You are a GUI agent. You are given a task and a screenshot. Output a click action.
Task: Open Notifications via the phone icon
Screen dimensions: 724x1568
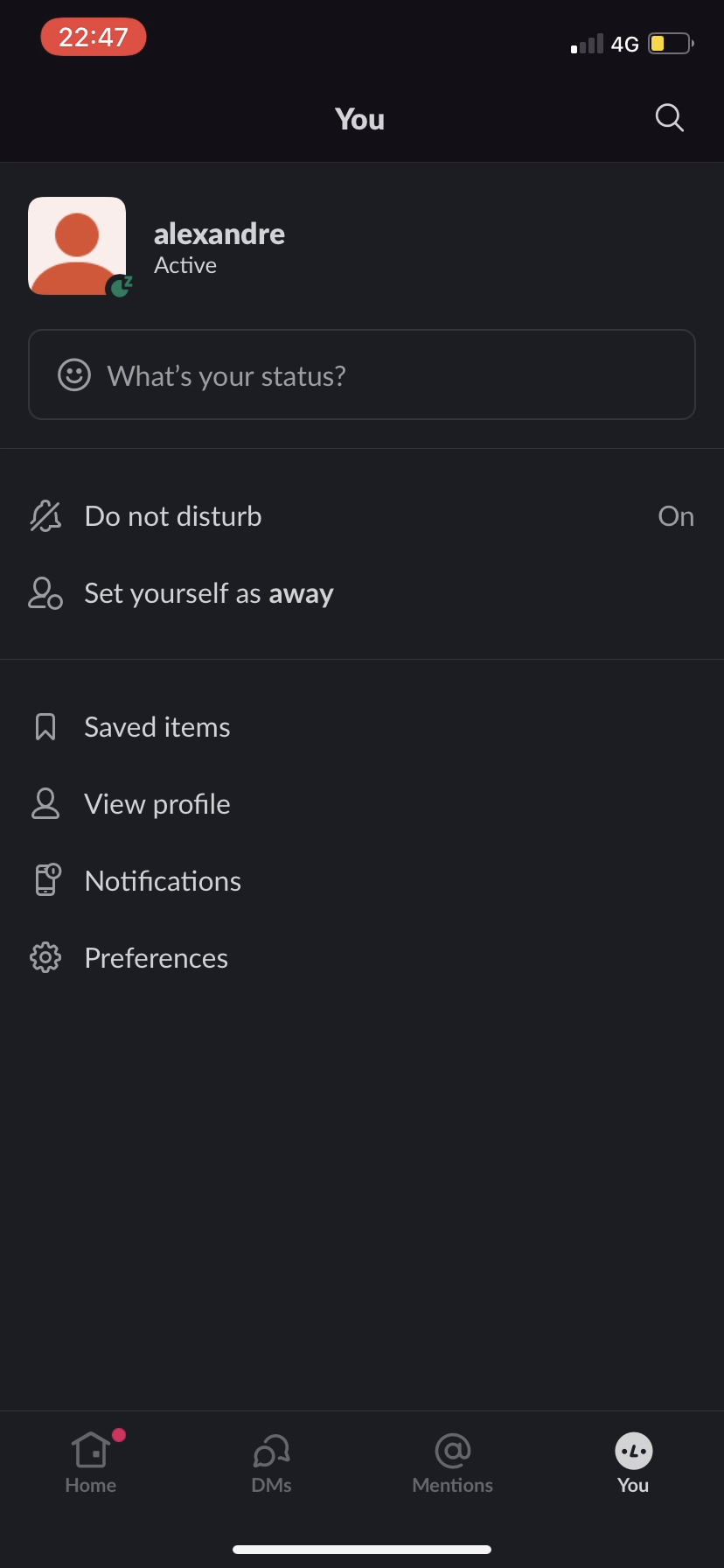coord(45,879)
